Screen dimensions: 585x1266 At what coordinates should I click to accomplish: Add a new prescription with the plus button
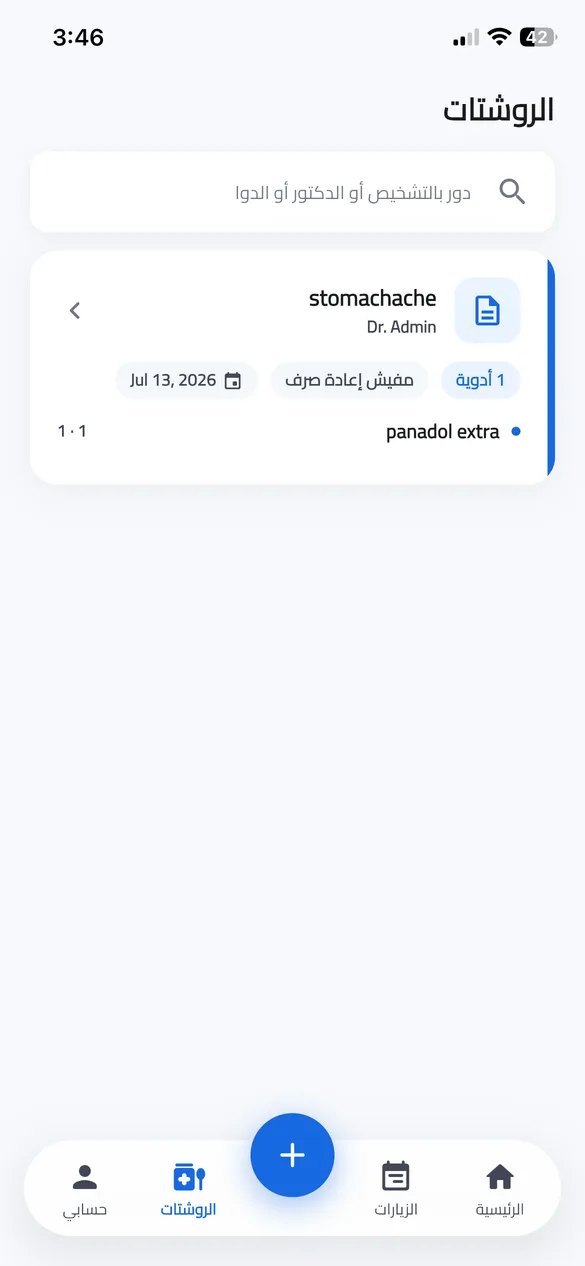click(292, 1155)
